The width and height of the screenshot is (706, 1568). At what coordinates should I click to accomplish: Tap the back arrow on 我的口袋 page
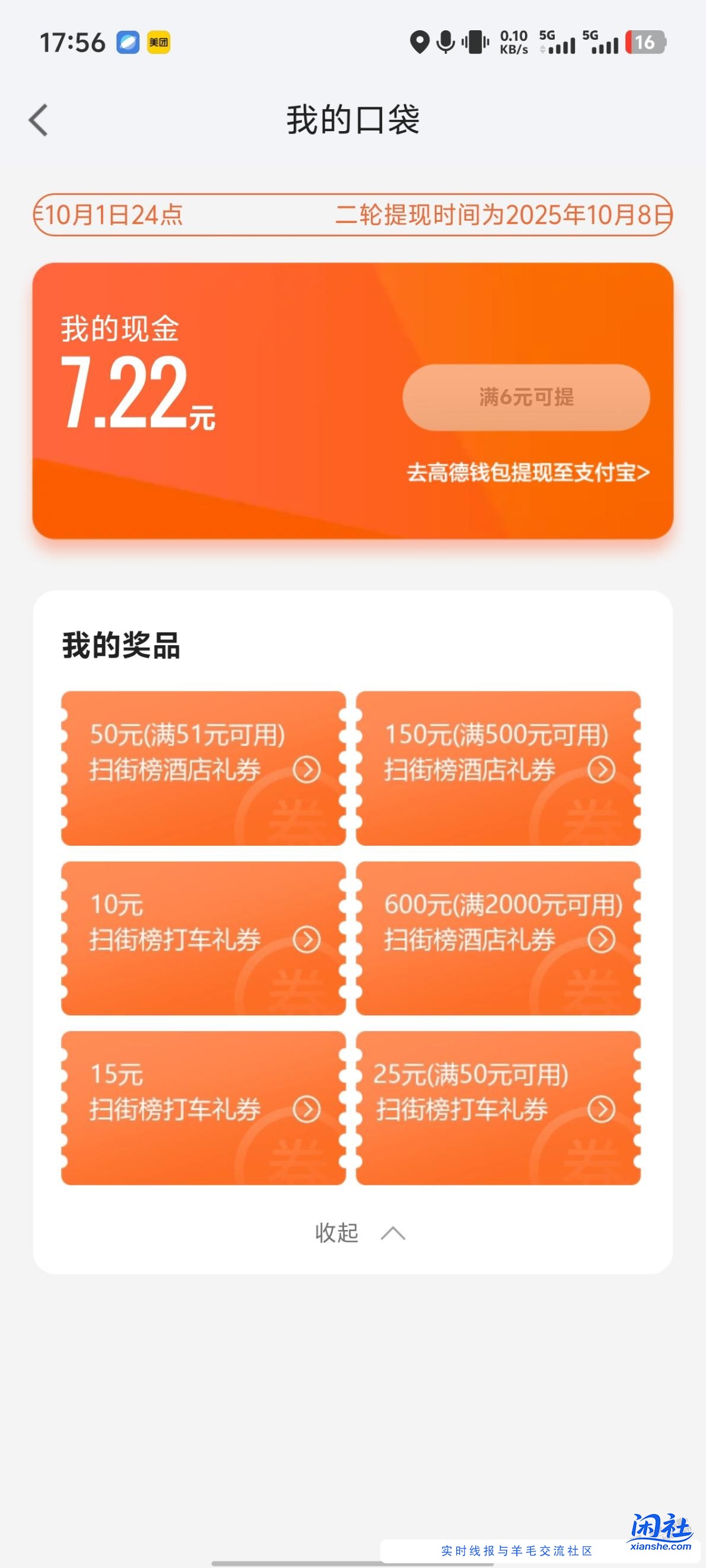pyautogui.click(x=39, y=119)
